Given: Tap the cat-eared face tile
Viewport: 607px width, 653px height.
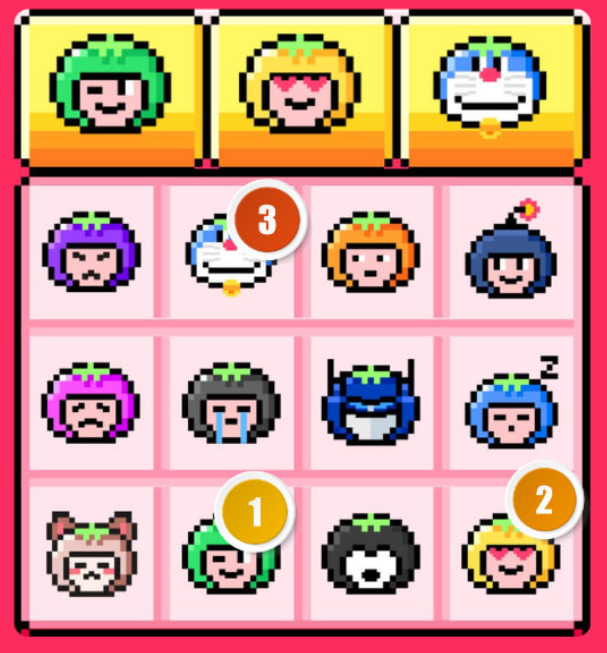Looking at the screenshot, I should pos(91,553).
